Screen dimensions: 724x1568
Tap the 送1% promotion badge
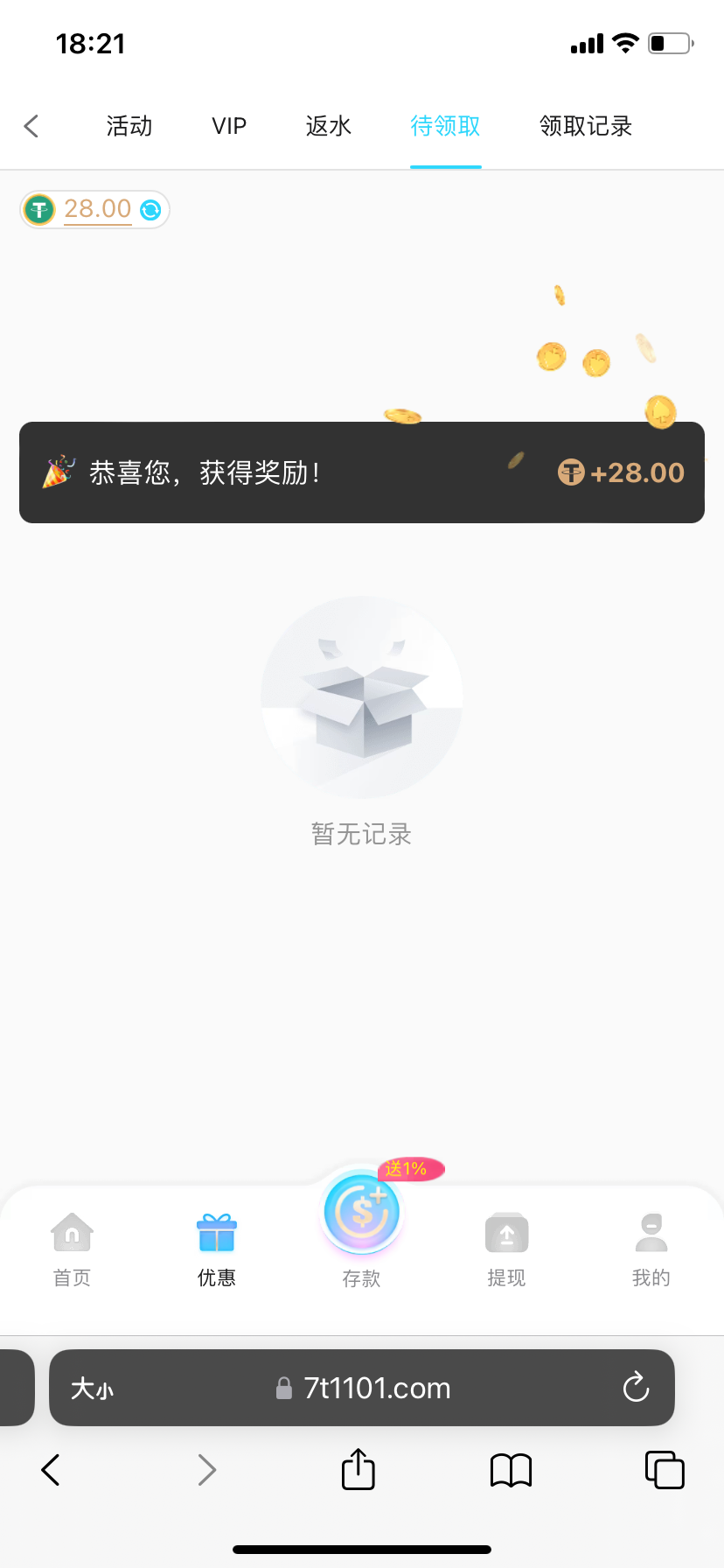pyautogui.click(x=410, y=1169)
